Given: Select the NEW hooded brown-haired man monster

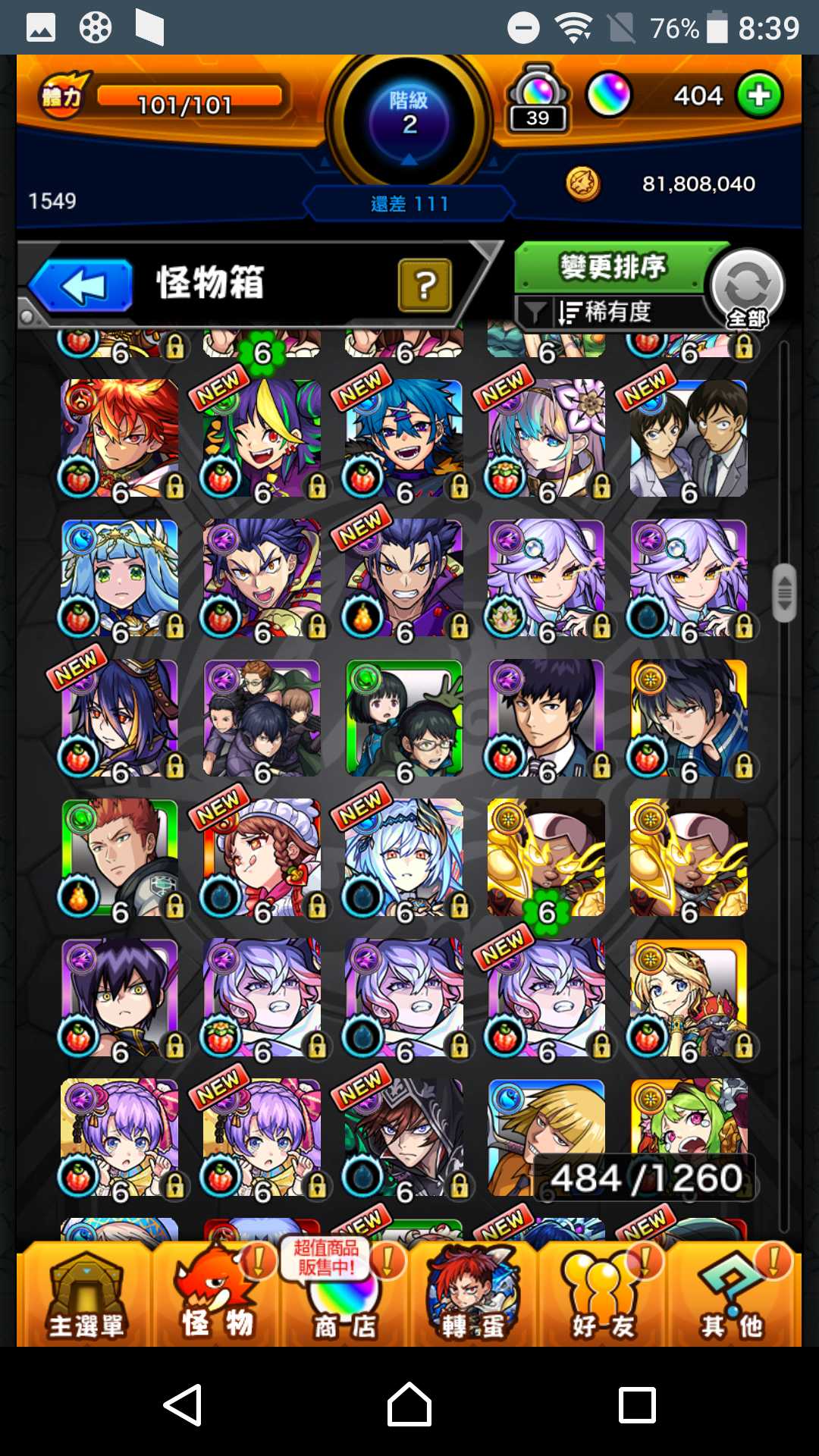Looking at the screenshot, I should click(404, 1137).
